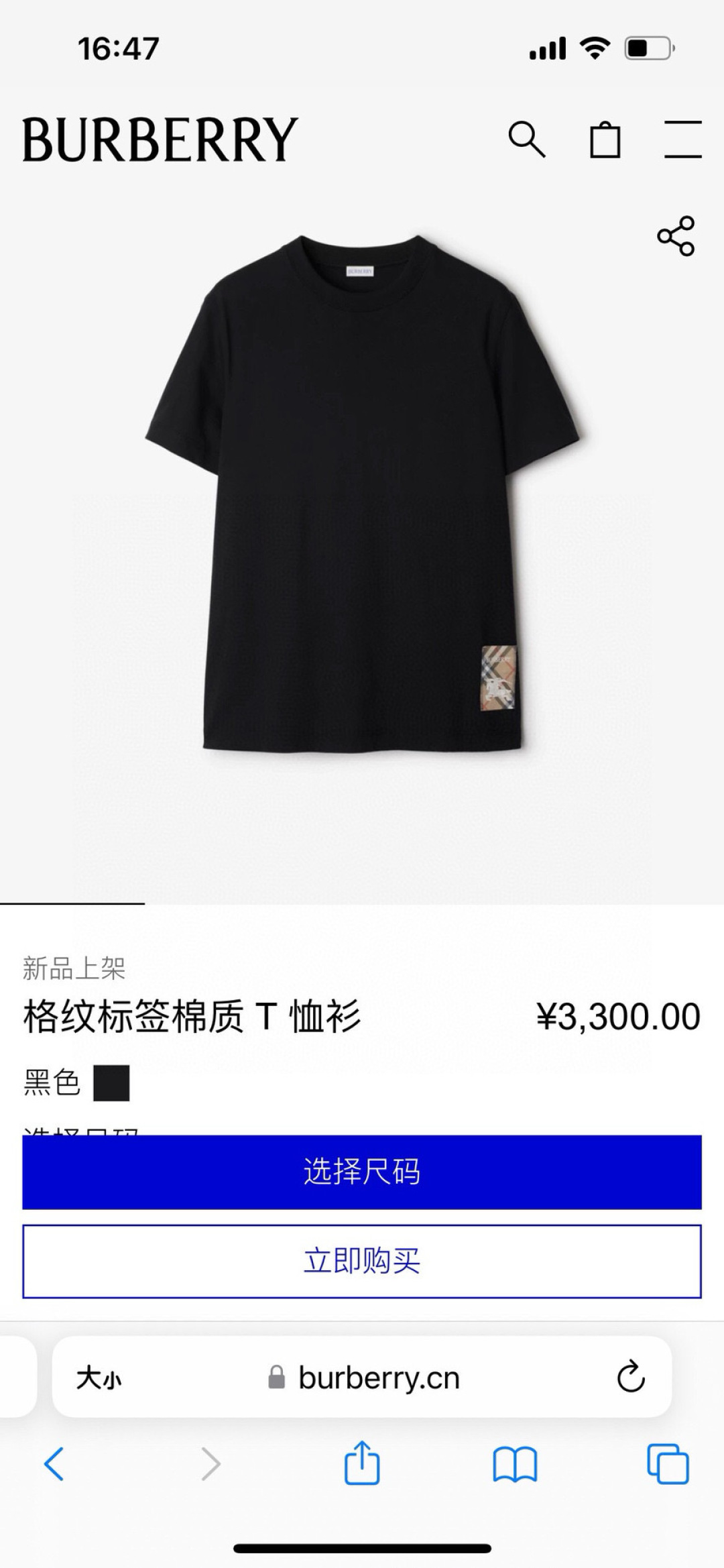
Task: Open the hamburger menu
Action: 682,139
